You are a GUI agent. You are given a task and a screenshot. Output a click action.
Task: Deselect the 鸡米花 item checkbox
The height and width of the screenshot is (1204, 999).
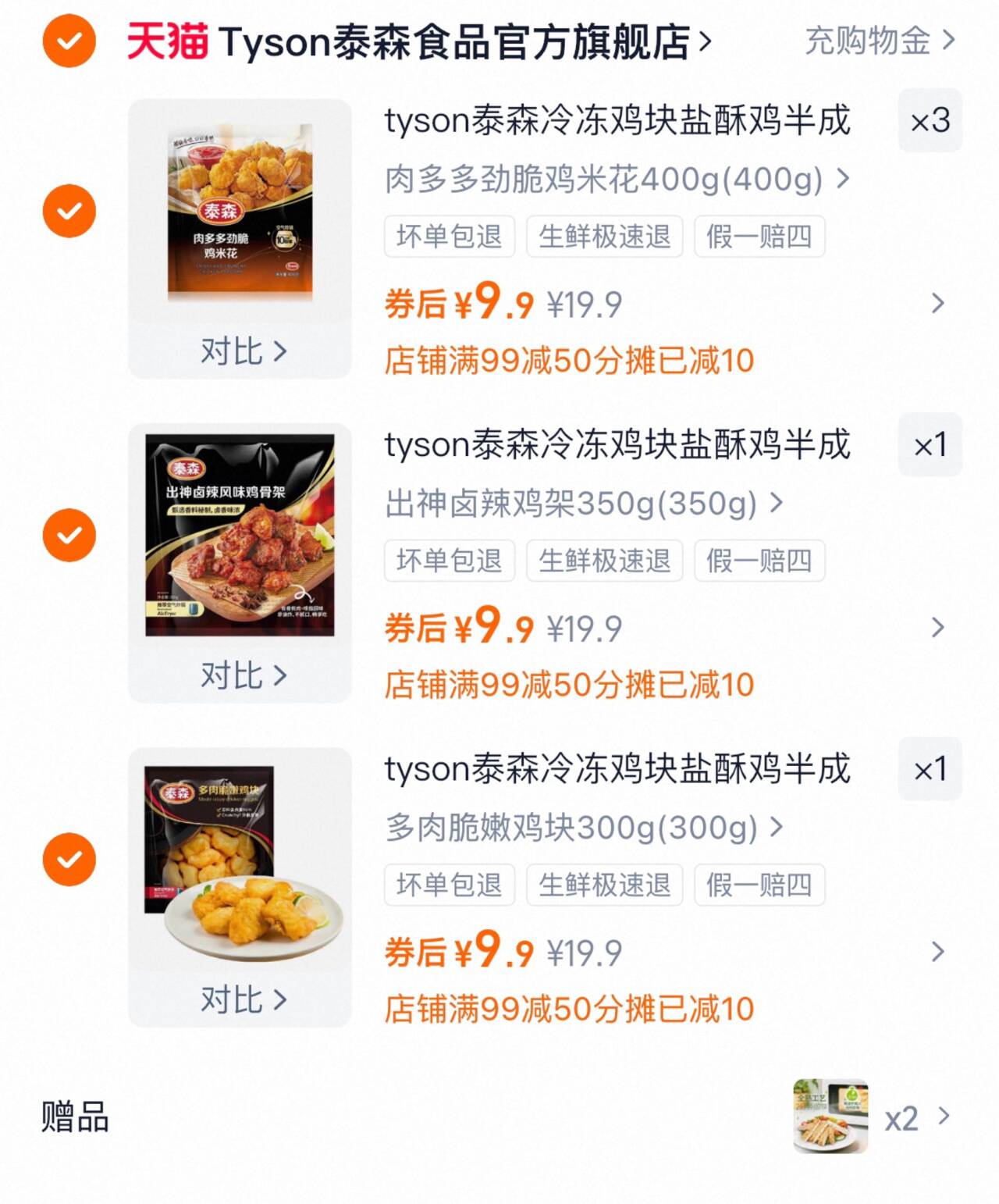[x=69, y=209]
